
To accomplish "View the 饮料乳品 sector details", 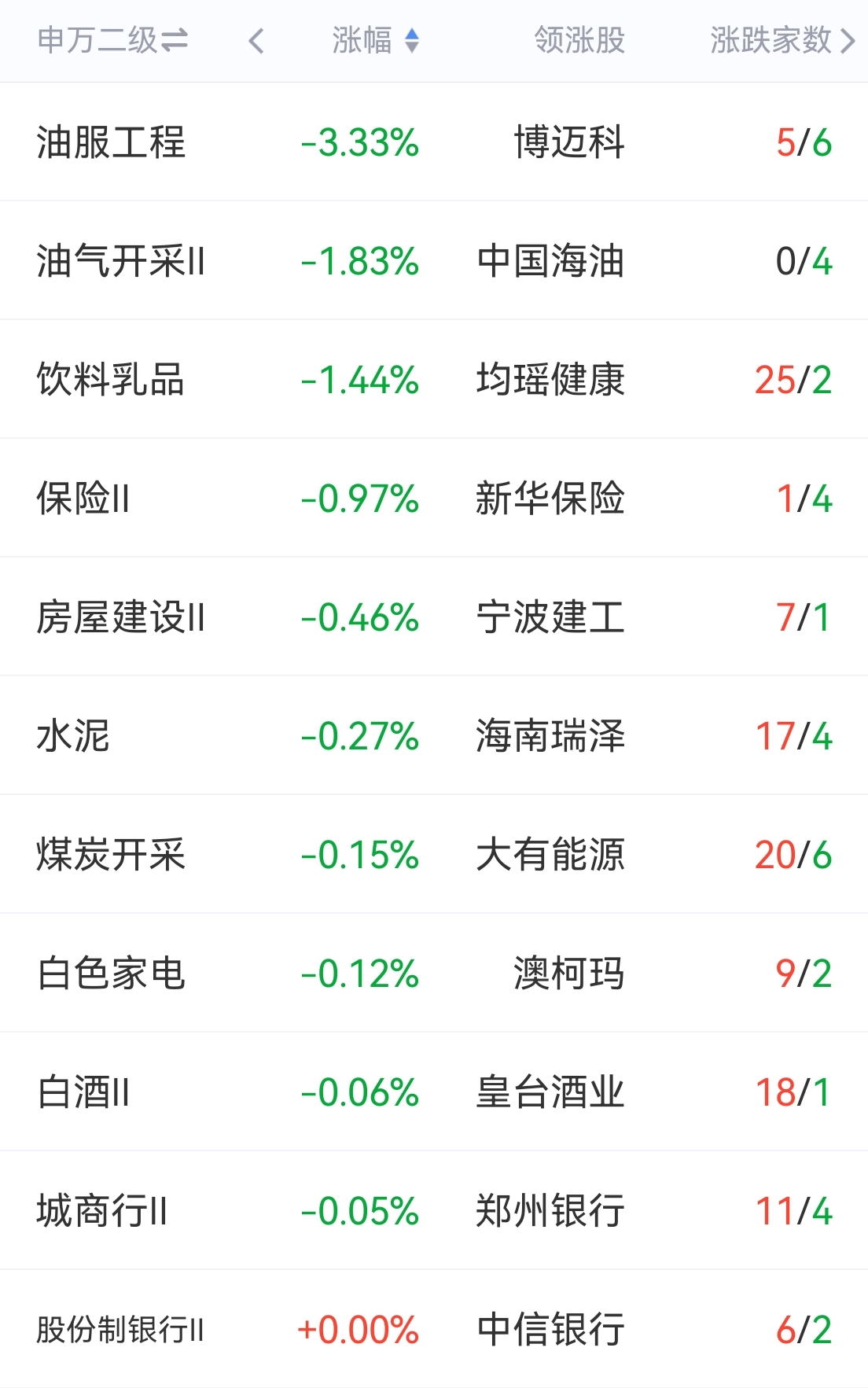I will [x=434, y=380].
